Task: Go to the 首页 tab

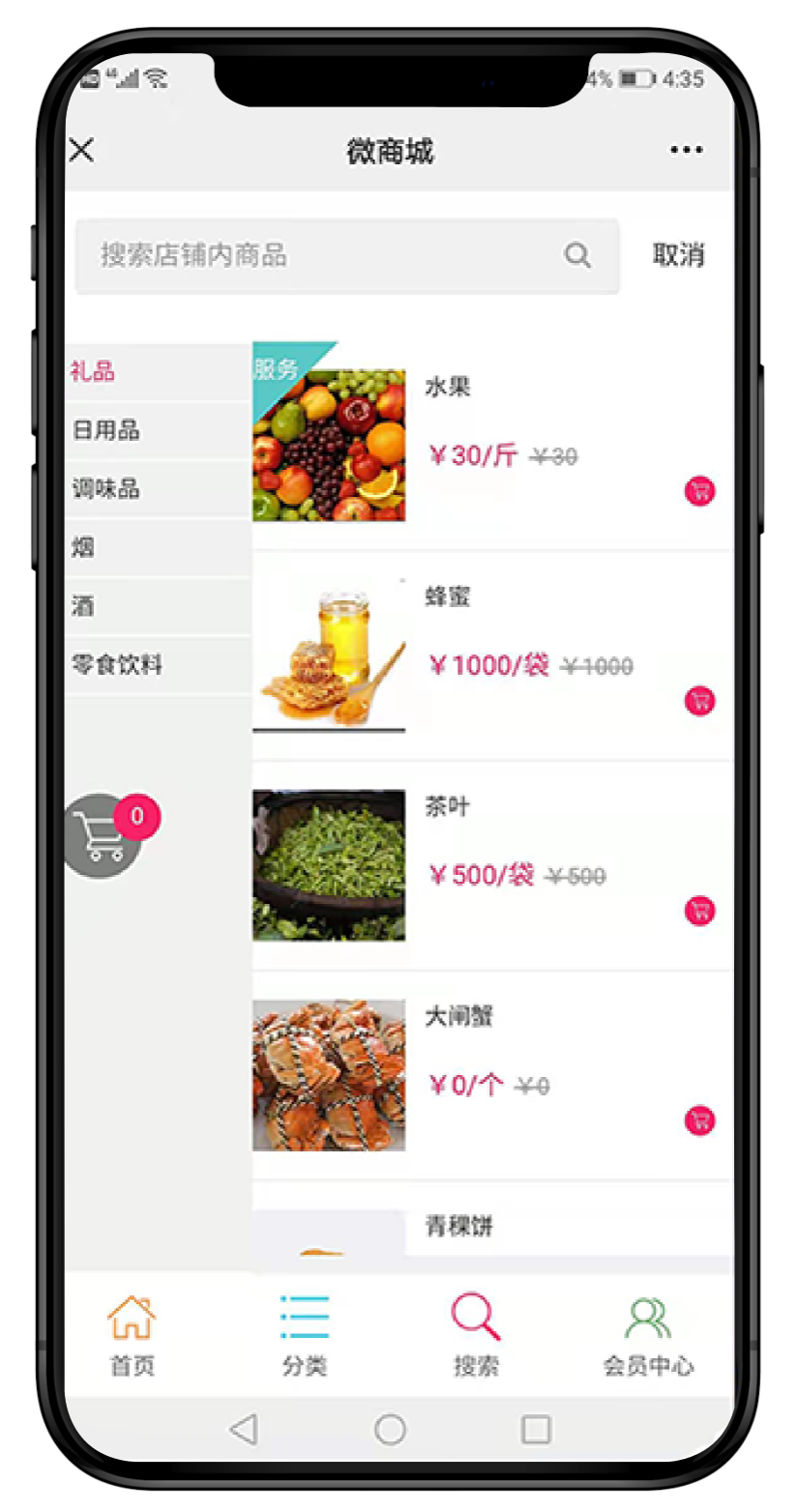Action: pos(132,1336)
